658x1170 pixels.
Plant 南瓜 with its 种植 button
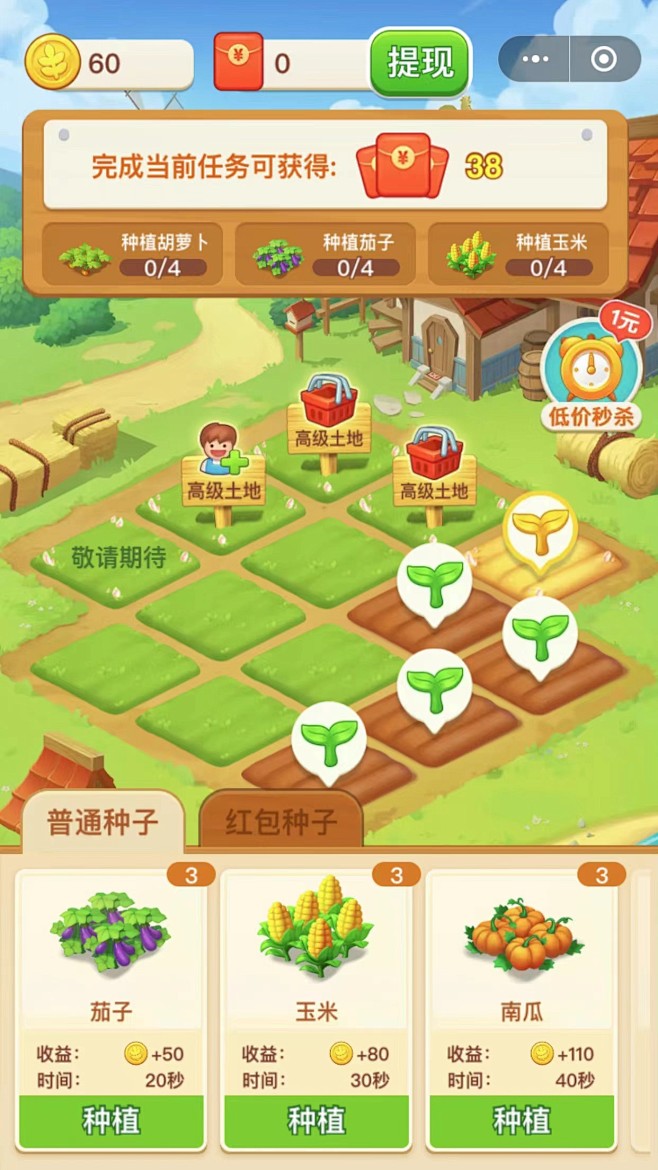521,1121
